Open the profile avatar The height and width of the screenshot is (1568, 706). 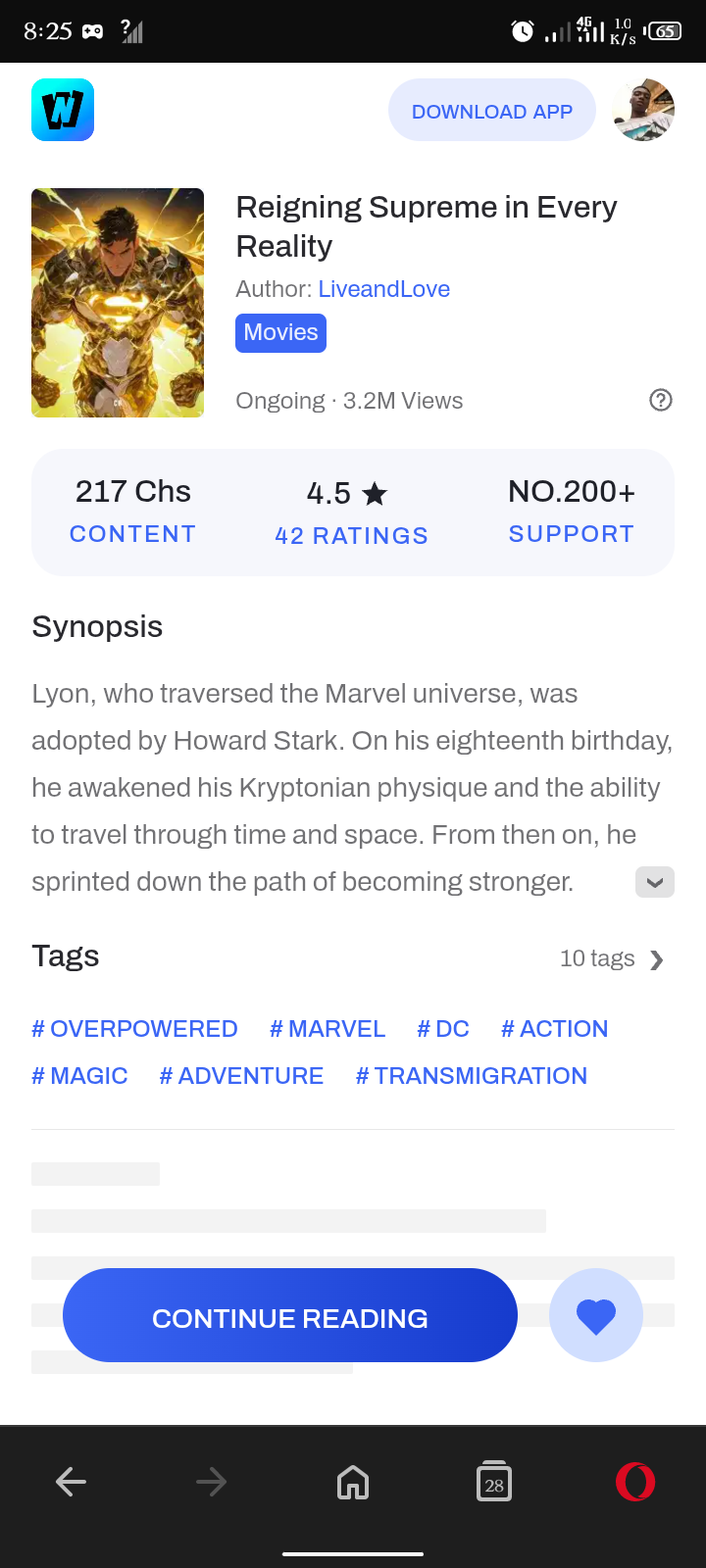click(x=643, y=110)
